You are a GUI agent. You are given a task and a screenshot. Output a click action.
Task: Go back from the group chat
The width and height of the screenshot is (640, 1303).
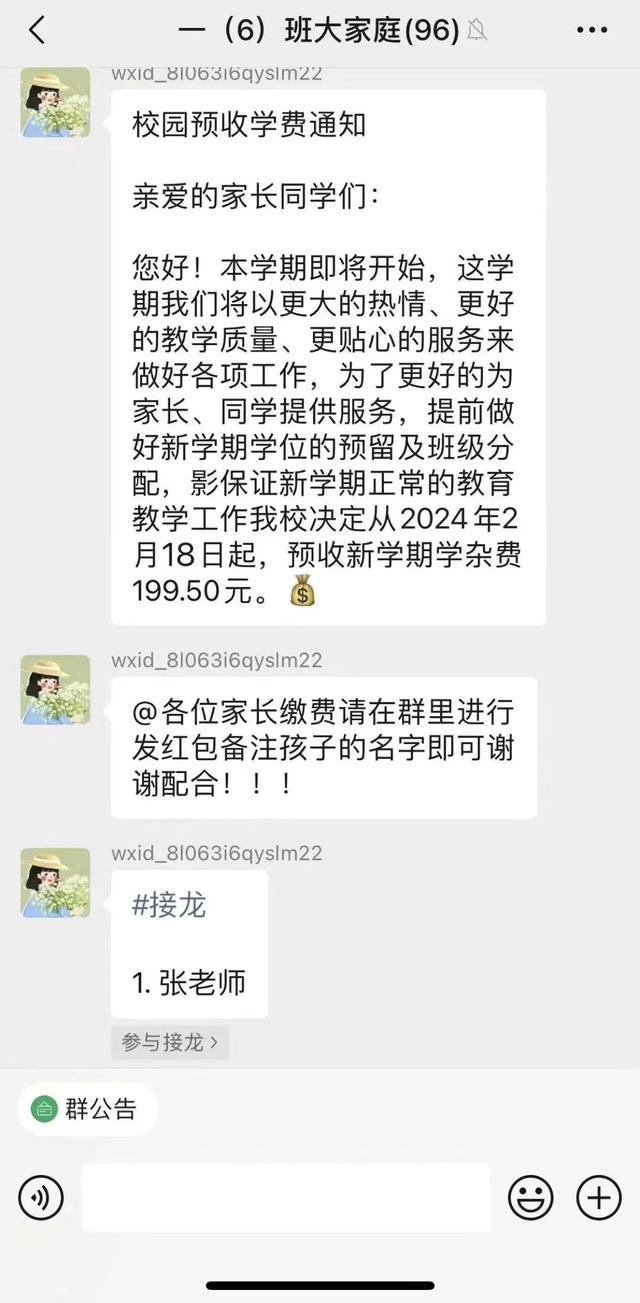(x=38, y=31)
